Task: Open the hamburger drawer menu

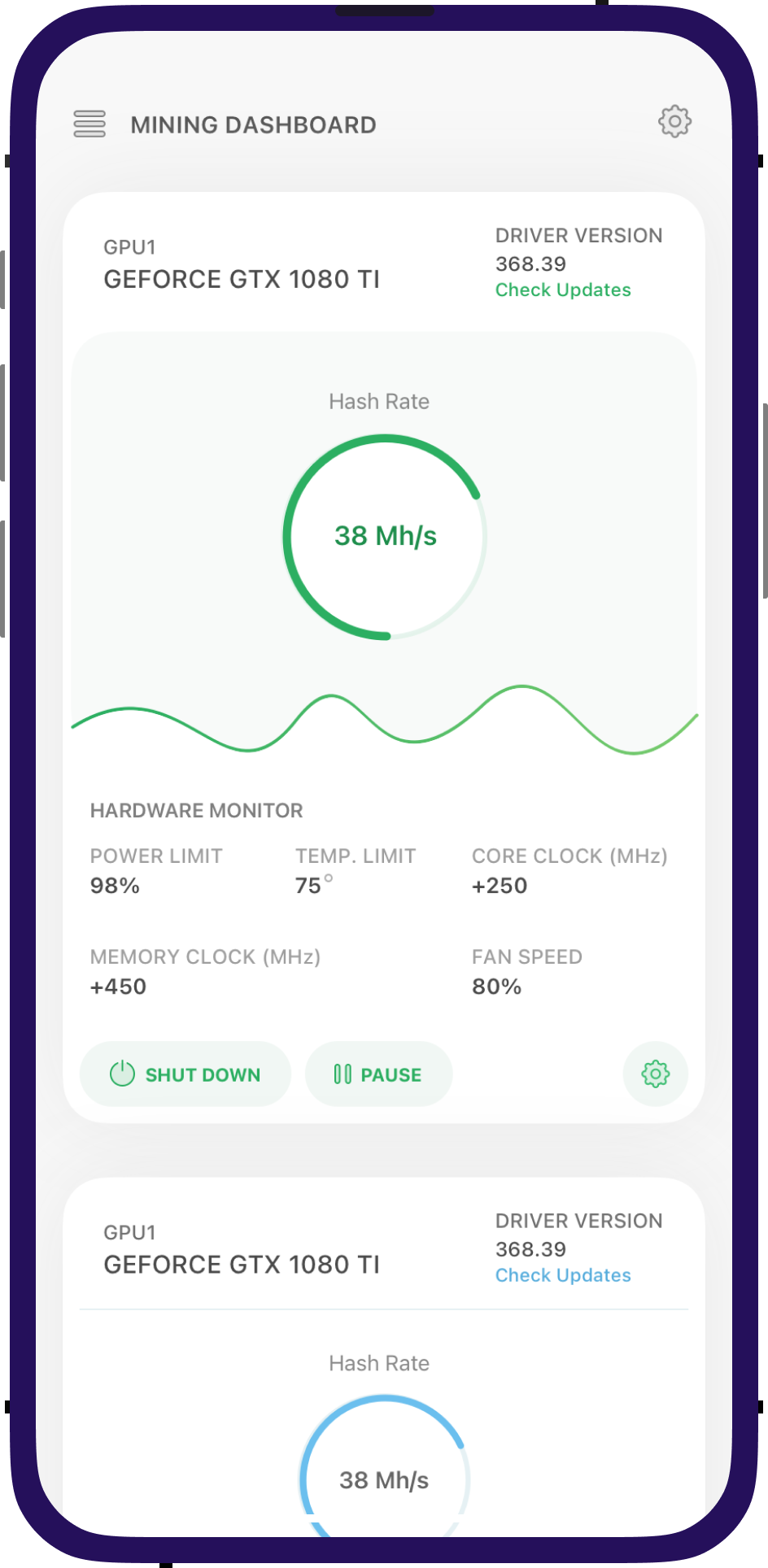Action: tap(89, 124)
